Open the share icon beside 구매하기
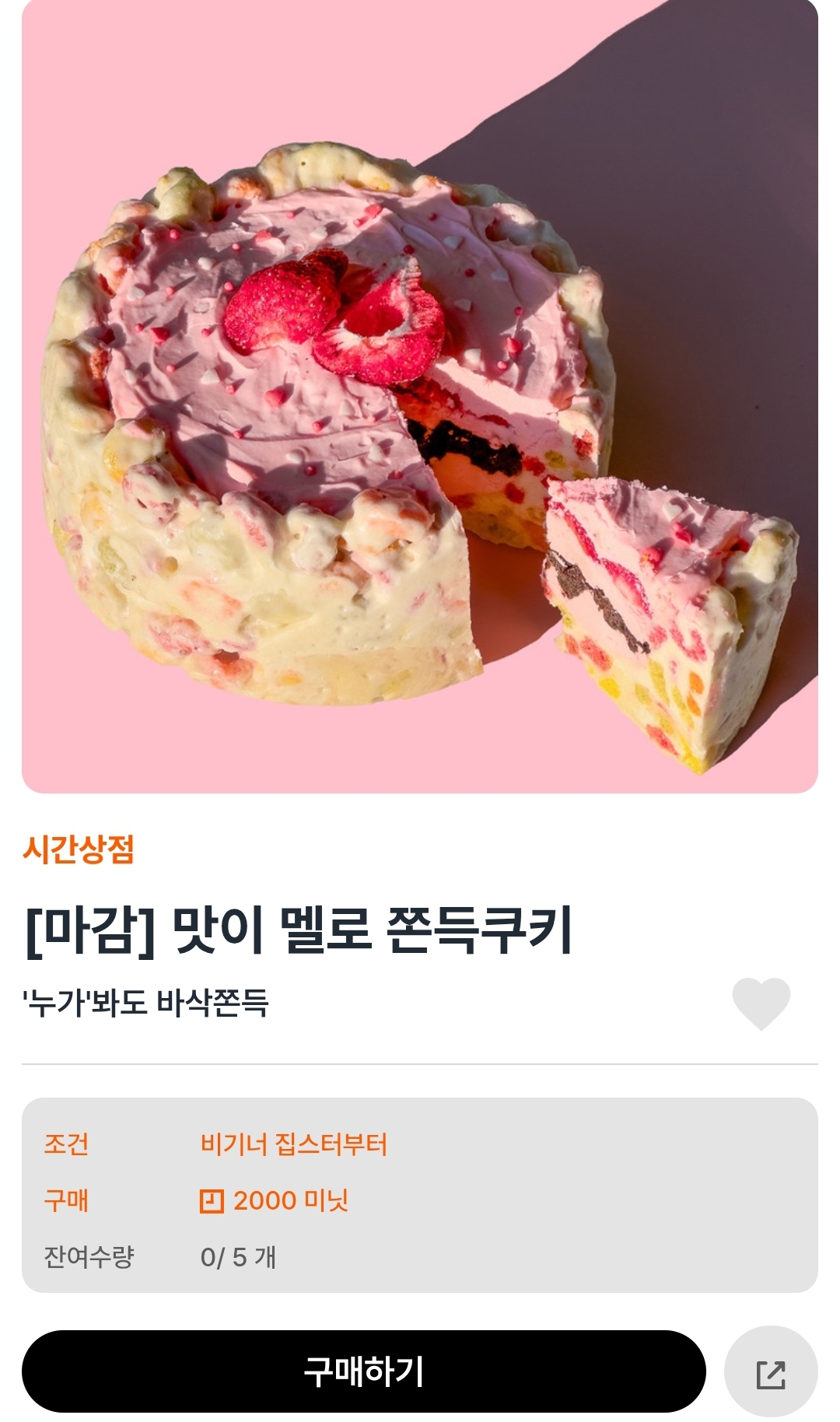The height and width of the screenshot is (1422, 840). point(771,1373)
